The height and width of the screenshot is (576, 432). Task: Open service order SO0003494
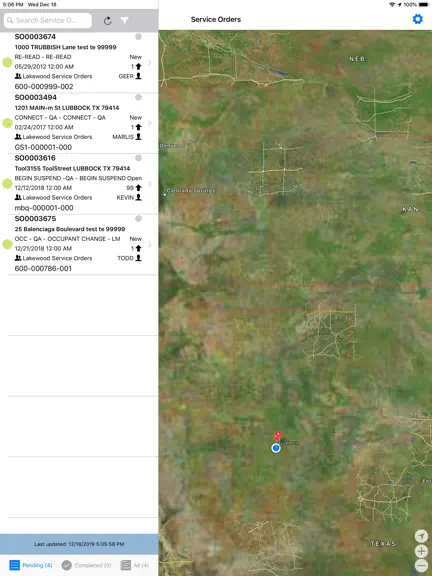tap(79, 123)
